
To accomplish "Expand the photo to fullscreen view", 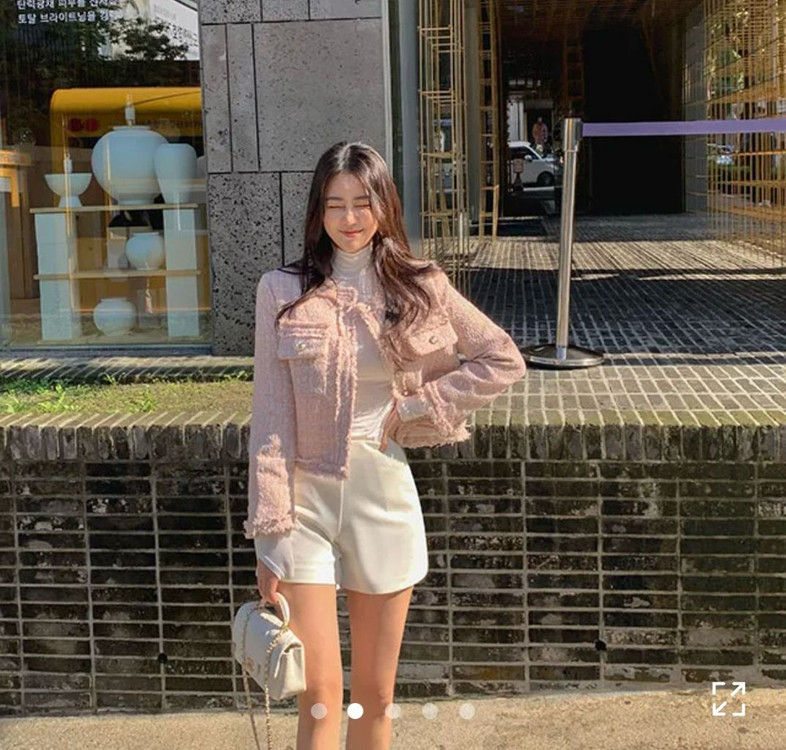I will click(x=728, y=698).
